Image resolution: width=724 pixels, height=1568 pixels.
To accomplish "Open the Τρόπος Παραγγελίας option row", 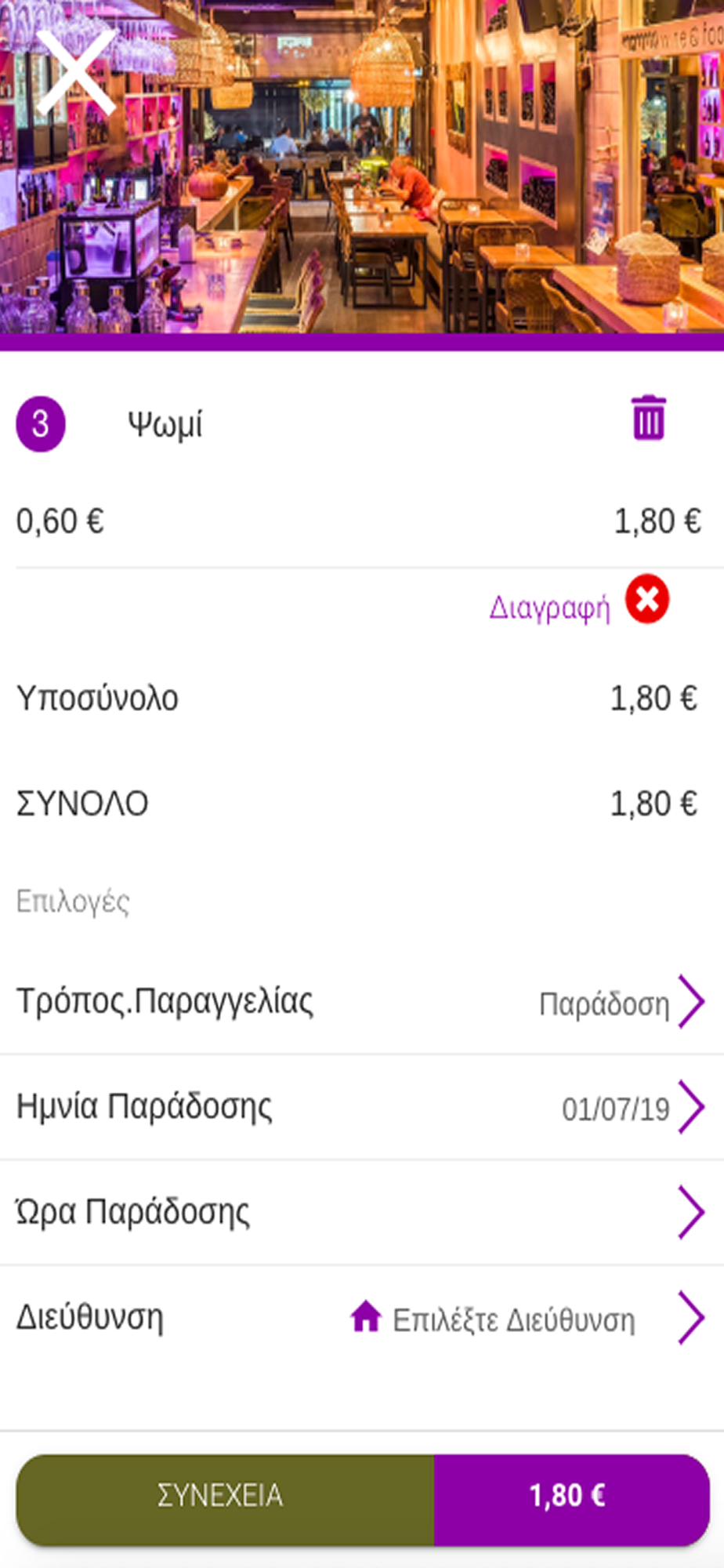I will [362, 1003].
